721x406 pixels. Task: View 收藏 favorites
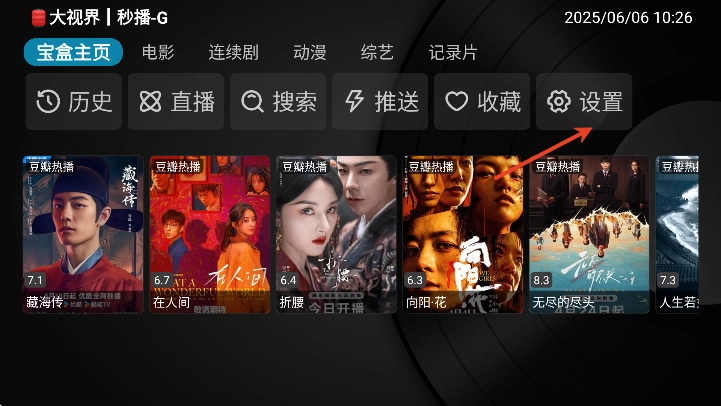coord(482,102)
